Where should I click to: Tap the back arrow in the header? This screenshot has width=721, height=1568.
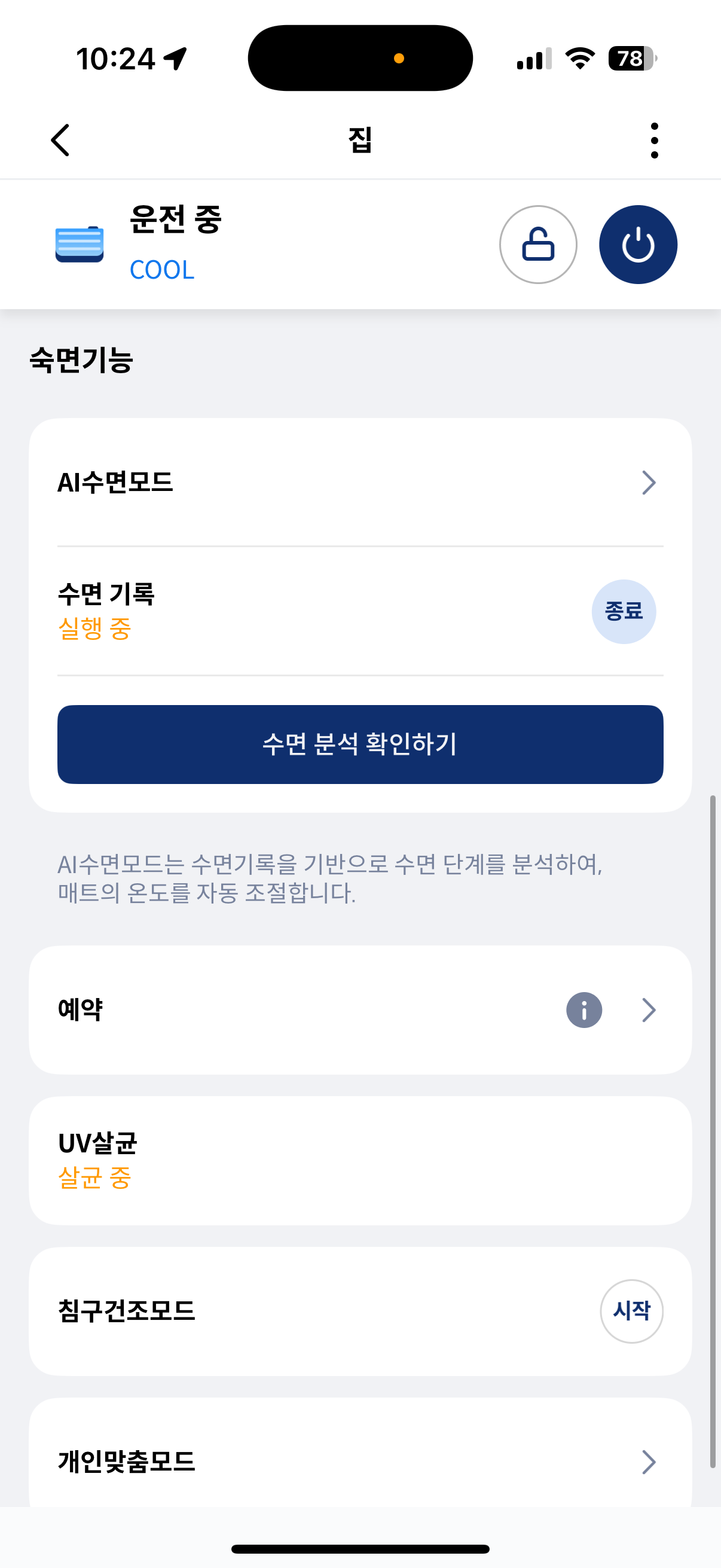pos(60,139)
